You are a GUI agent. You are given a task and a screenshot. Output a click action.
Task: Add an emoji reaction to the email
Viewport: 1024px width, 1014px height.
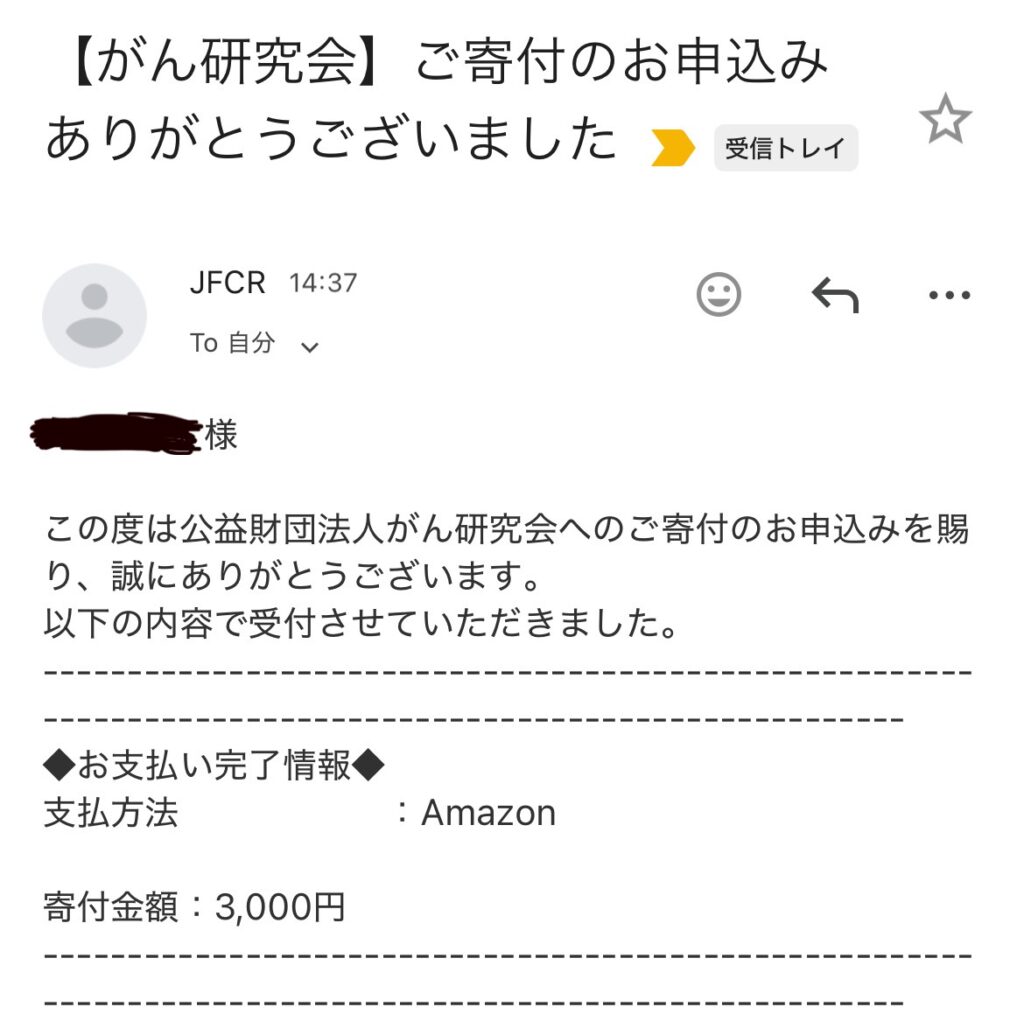click(718, 295)
